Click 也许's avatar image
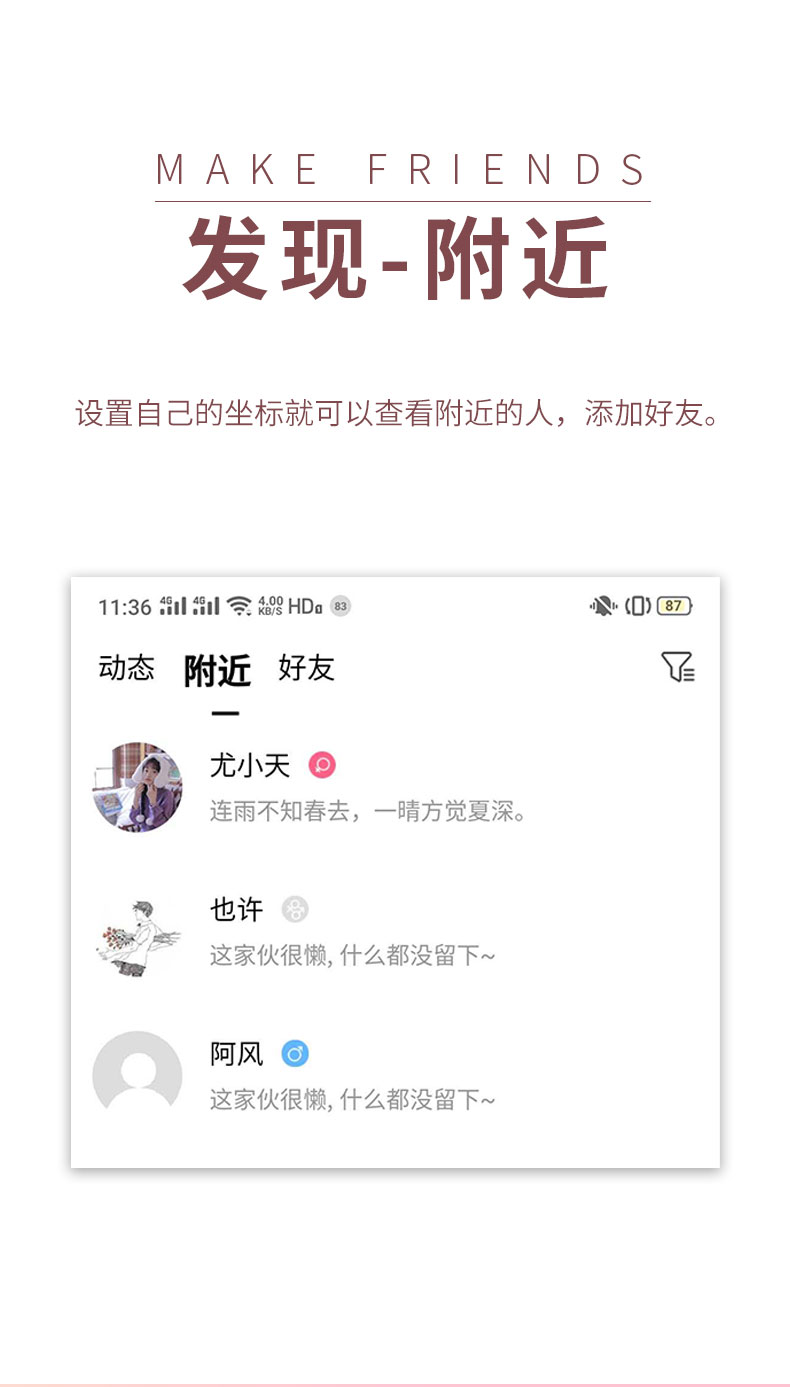790x1387 pixels. [x=138, y=935]
